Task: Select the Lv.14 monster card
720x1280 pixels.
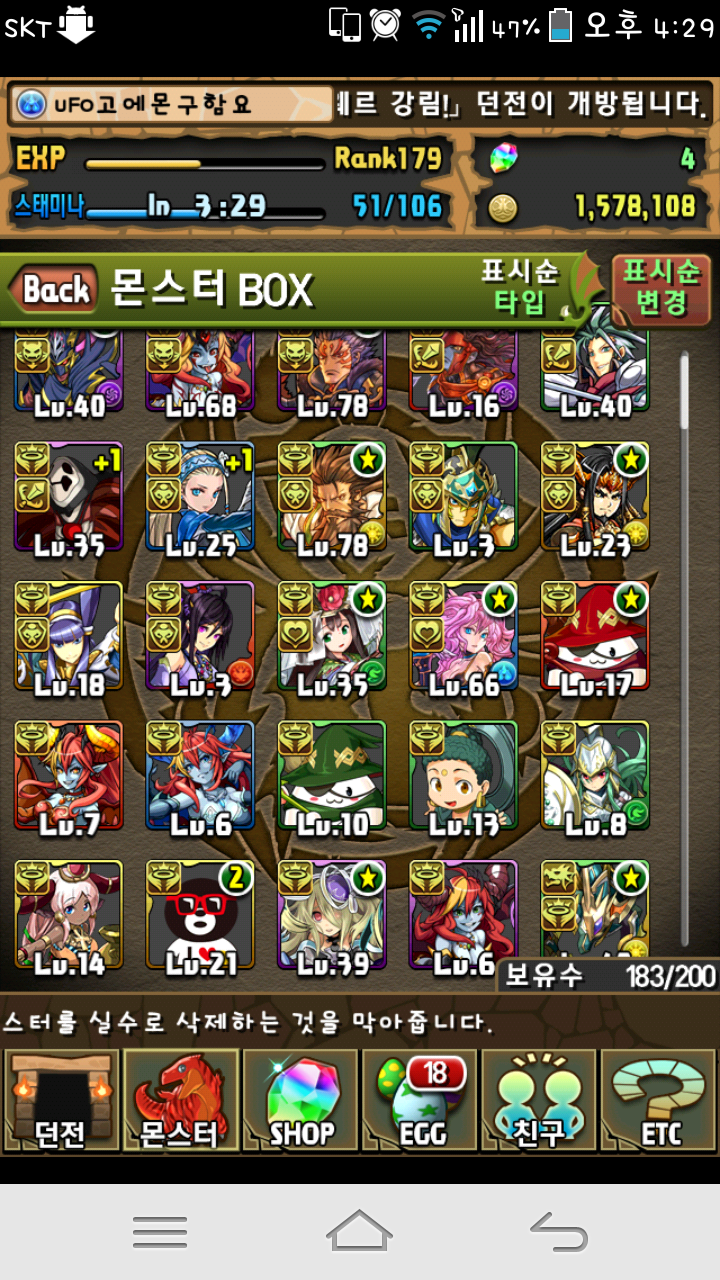Action: (x=68, y=915)
